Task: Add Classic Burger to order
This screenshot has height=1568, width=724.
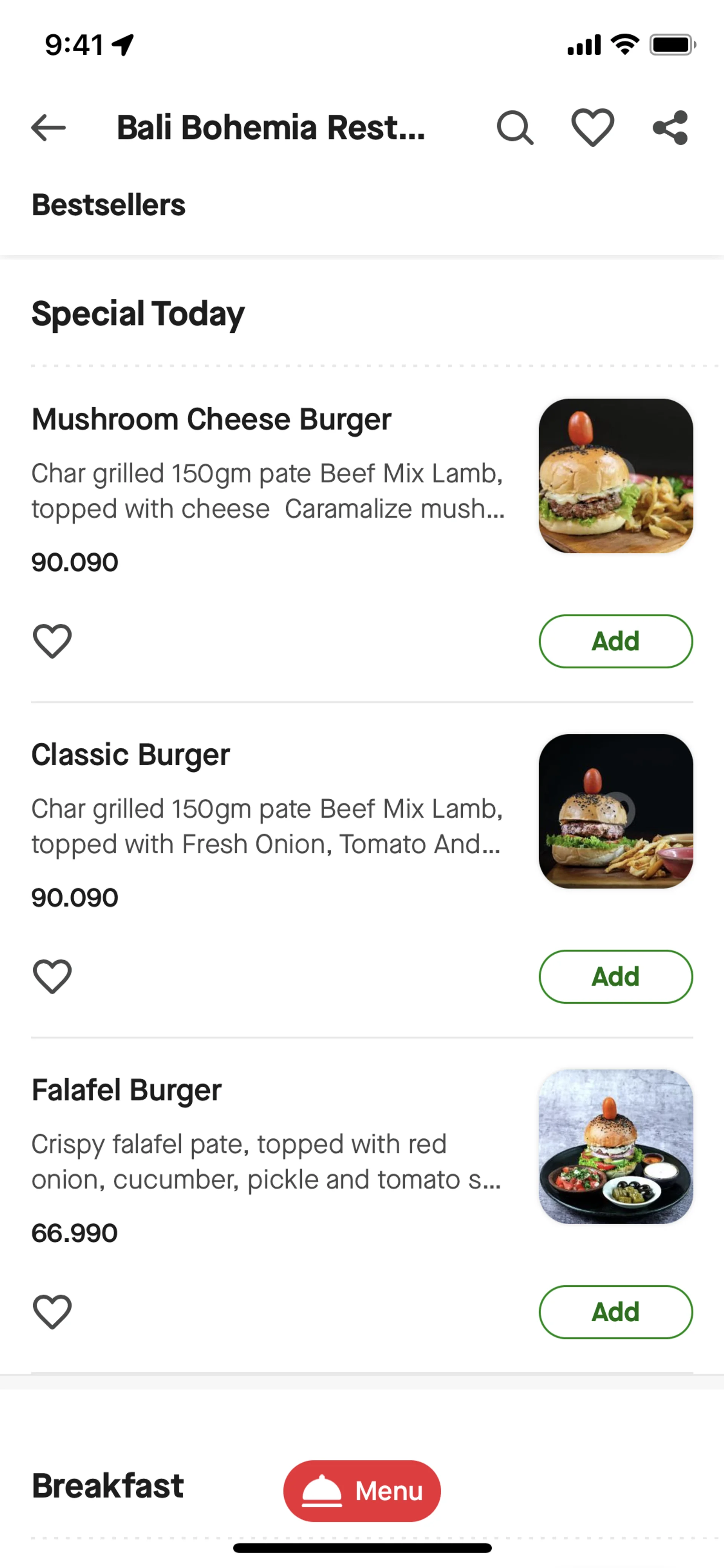Action: click(615, 976)
